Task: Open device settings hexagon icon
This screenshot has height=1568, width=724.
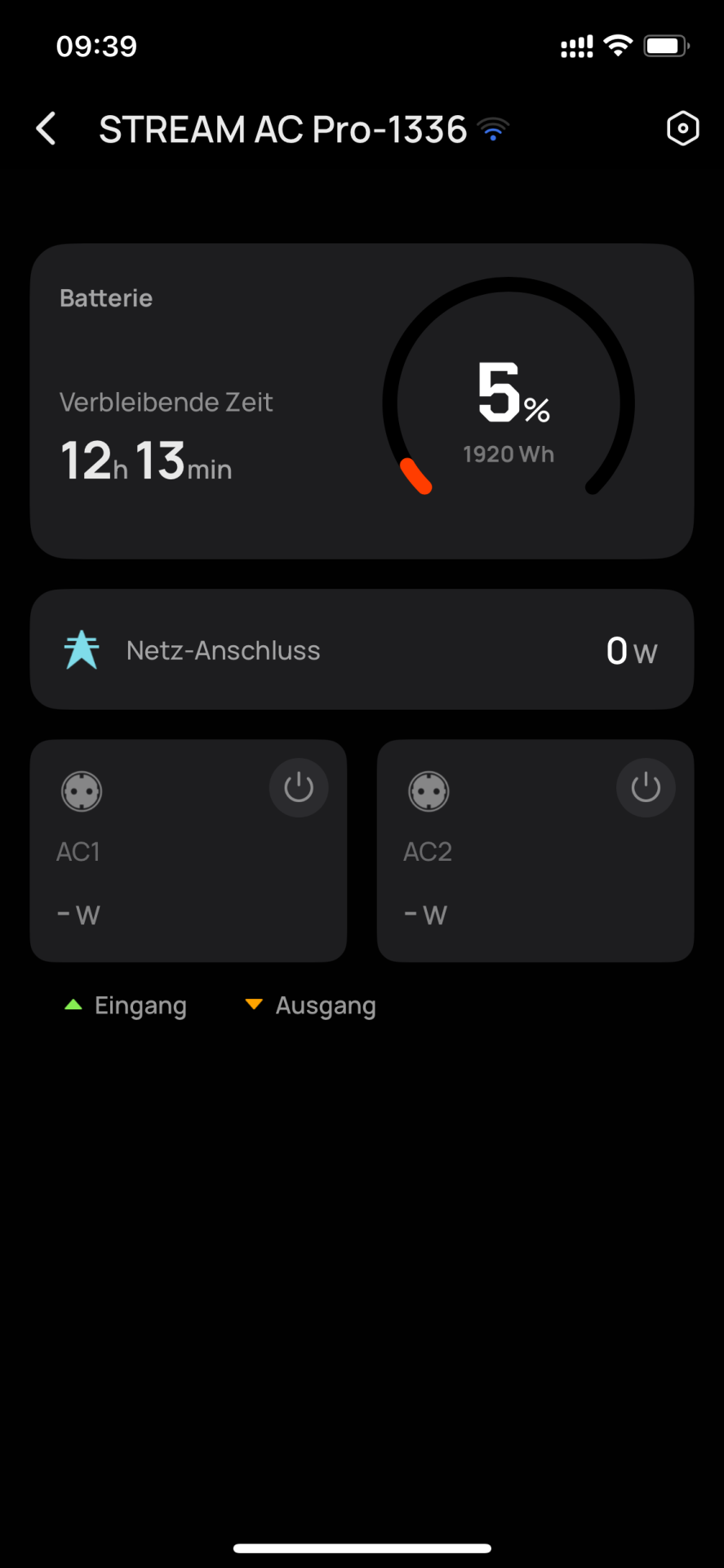Action: (x=682, y=129)
